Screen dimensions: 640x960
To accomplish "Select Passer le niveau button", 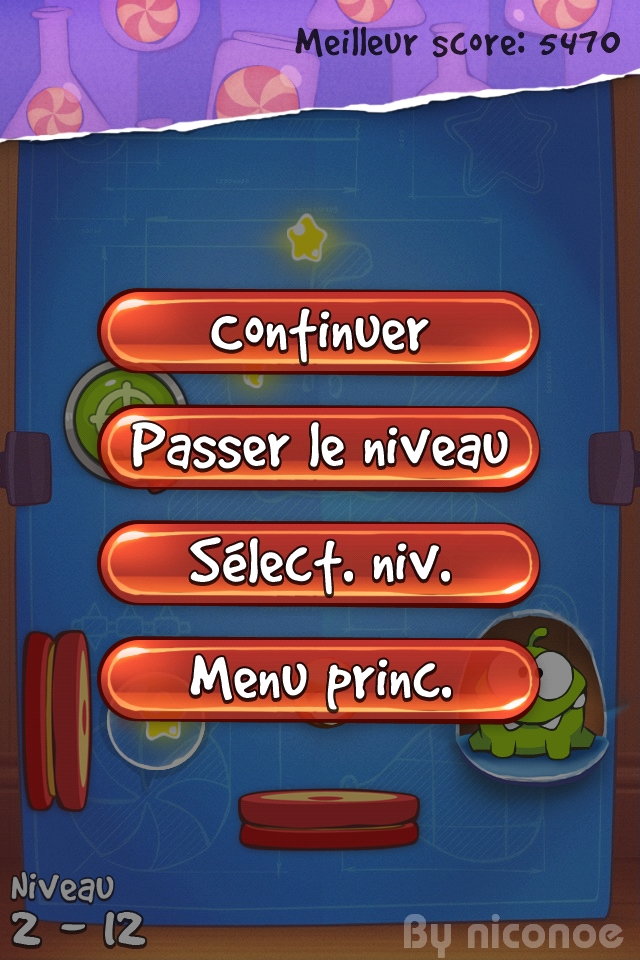I will (319, 448).
